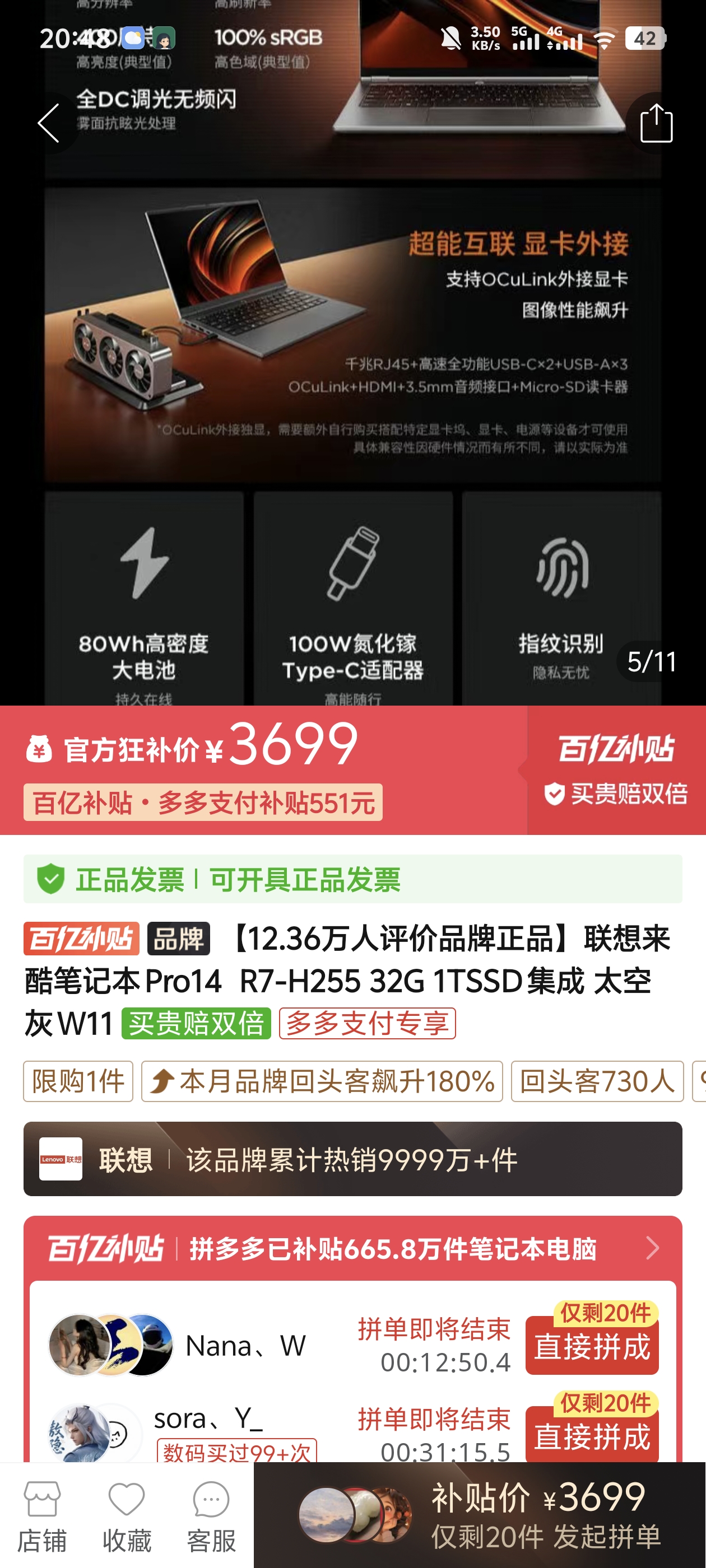This screenshot has width=706, height=1568.
Task: Open the 联想 brand banner
Action: (352, 1159)
